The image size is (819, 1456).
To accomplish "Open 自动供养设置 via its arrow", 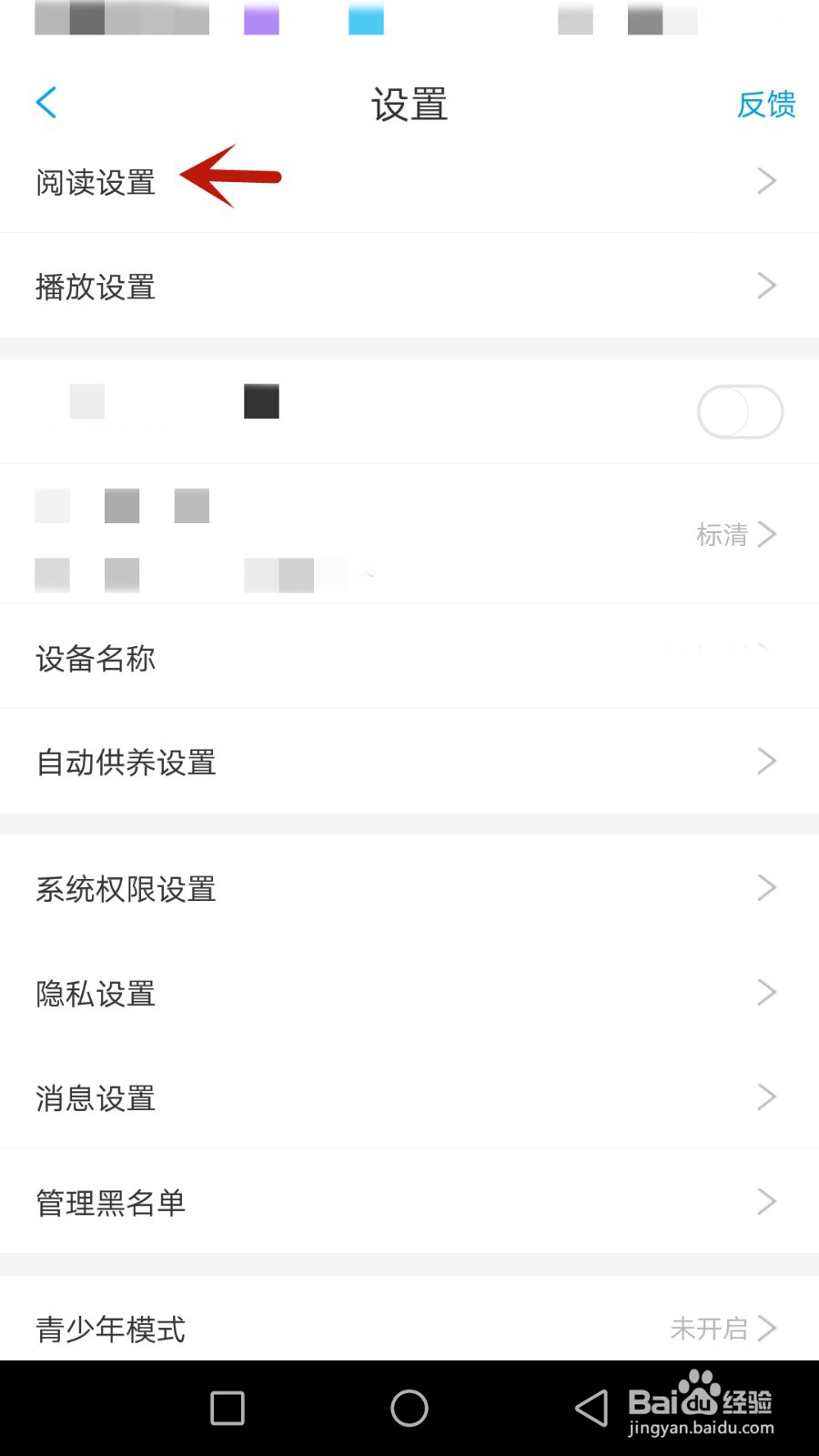I will tap(767, 761).
